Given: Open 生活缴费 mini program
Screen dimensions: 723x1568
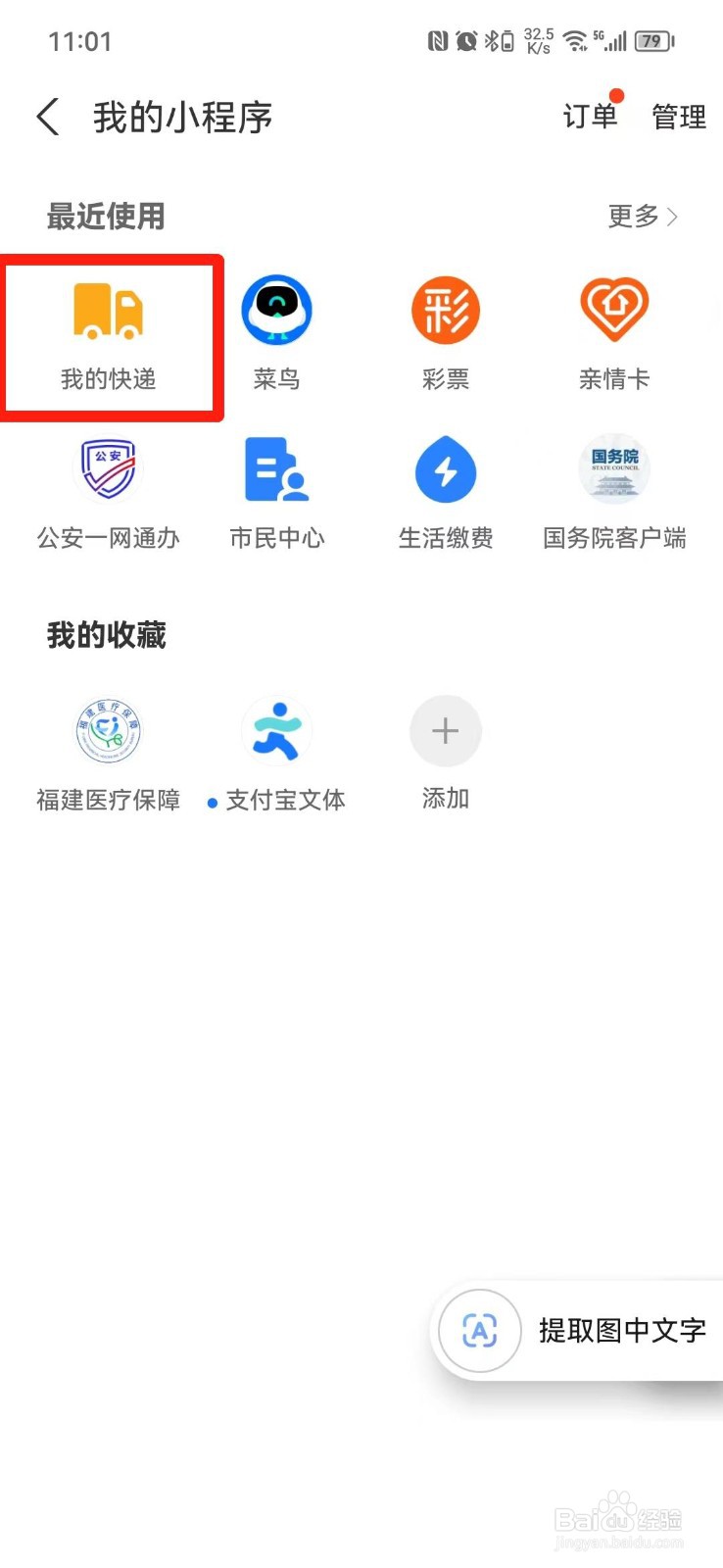Looking at the screenshot, I should [446, 494].
